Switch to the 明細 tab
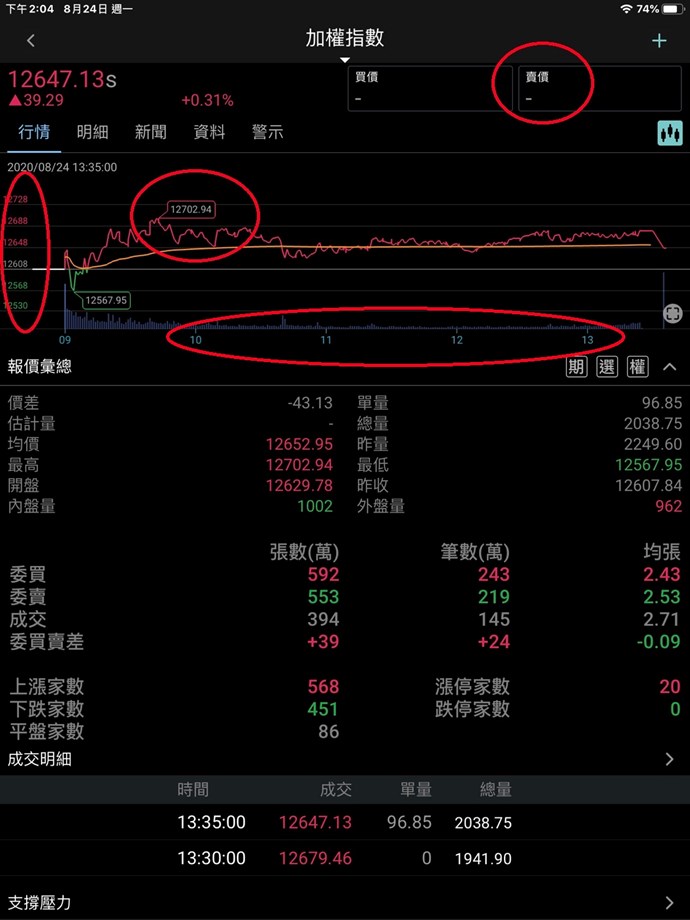690x920 pixels. point(92,132)
